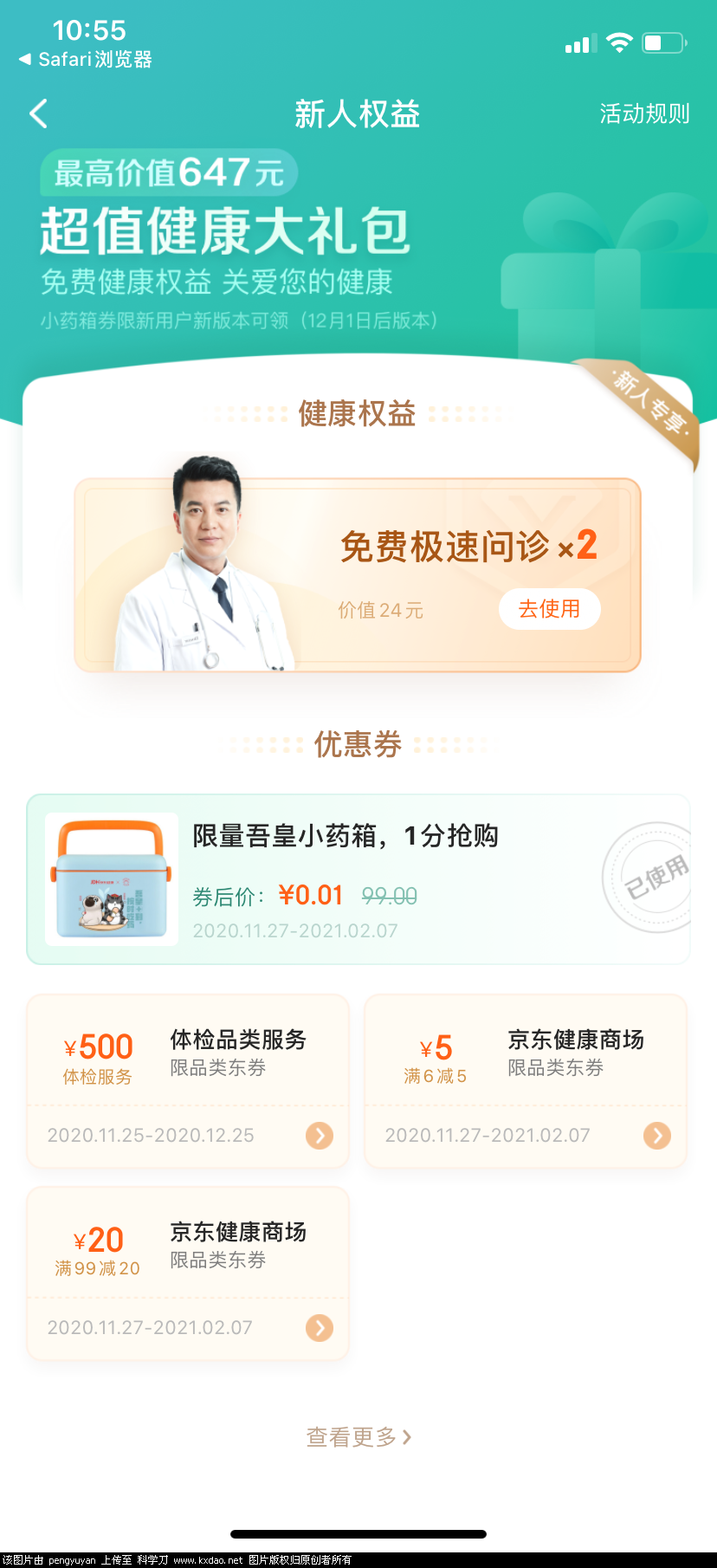Tap 去使用 for free consultation
717x1568 pixels.
coord(549,609)
